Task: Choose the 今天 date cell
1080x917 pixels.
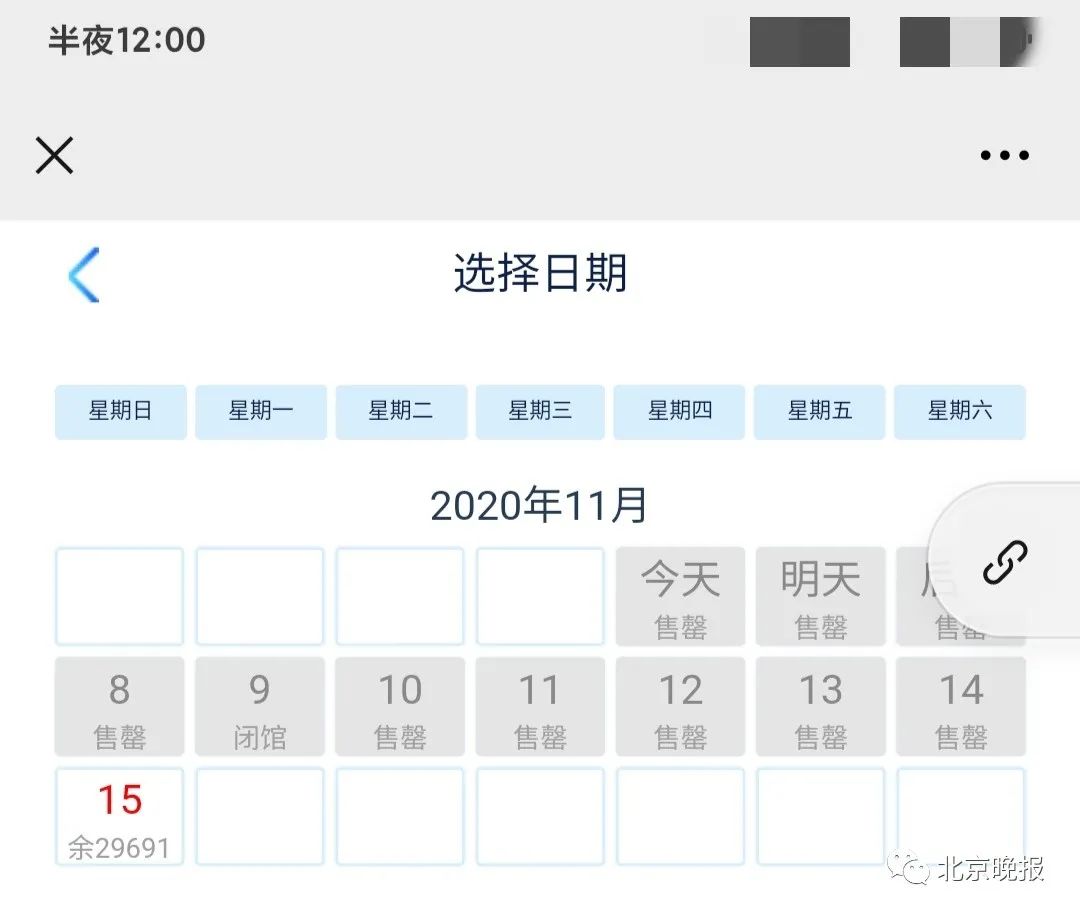Action: pyautogui.click(x=680, y=596)
